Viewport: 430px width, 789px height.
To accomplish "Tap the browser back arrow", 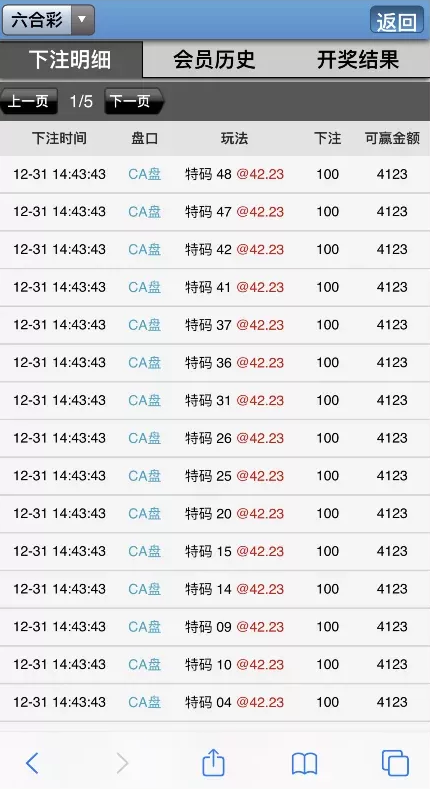I will (x=32, y=763).
